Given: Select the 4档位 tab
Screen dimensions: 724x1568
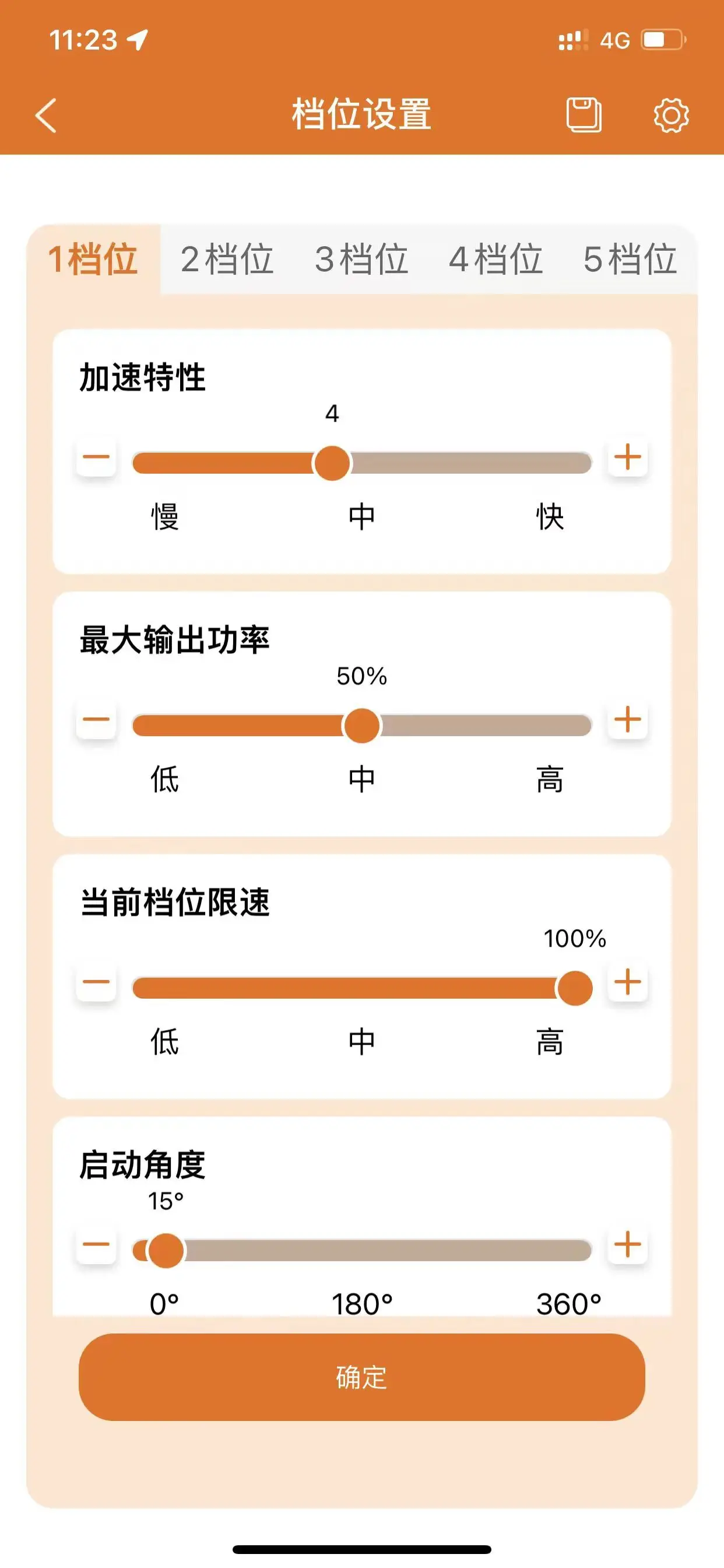Looking at the screenshot, I should tap(496, 260).
